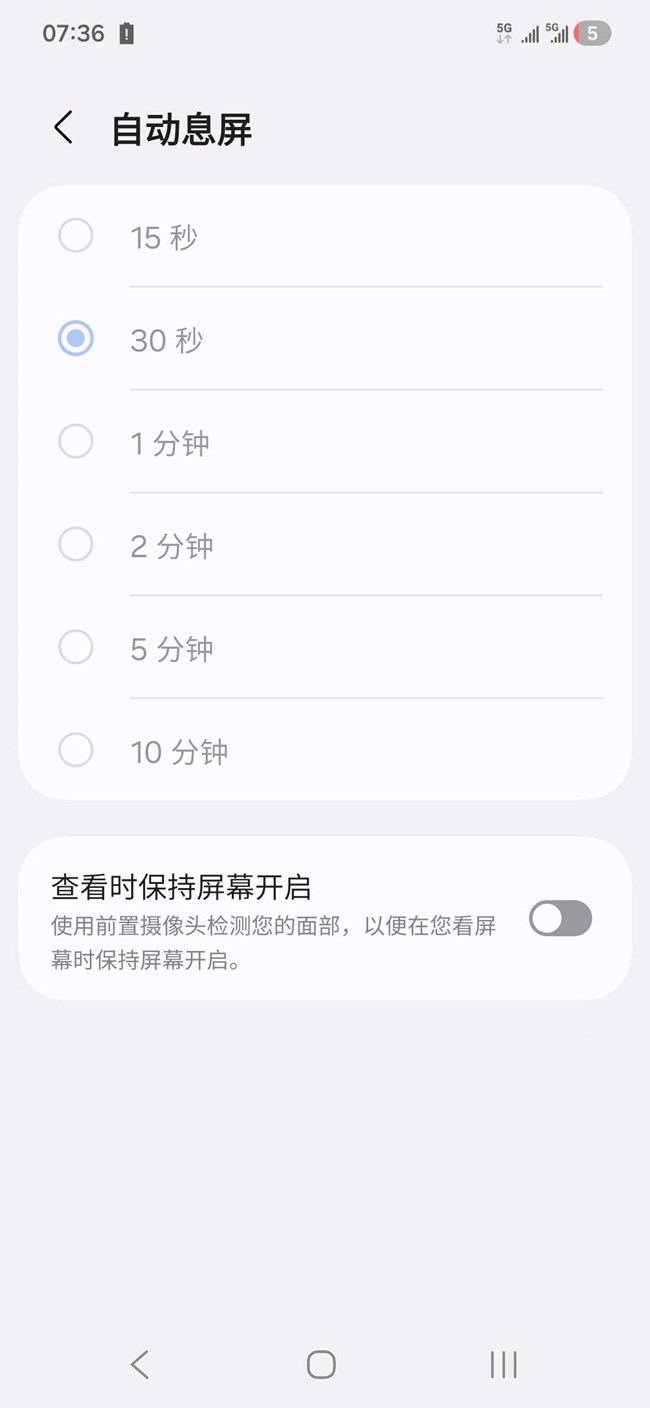
Task: Enable 查看时保持屏幕开启 switch
Action: pyautogui.click(x=560, y=918)
